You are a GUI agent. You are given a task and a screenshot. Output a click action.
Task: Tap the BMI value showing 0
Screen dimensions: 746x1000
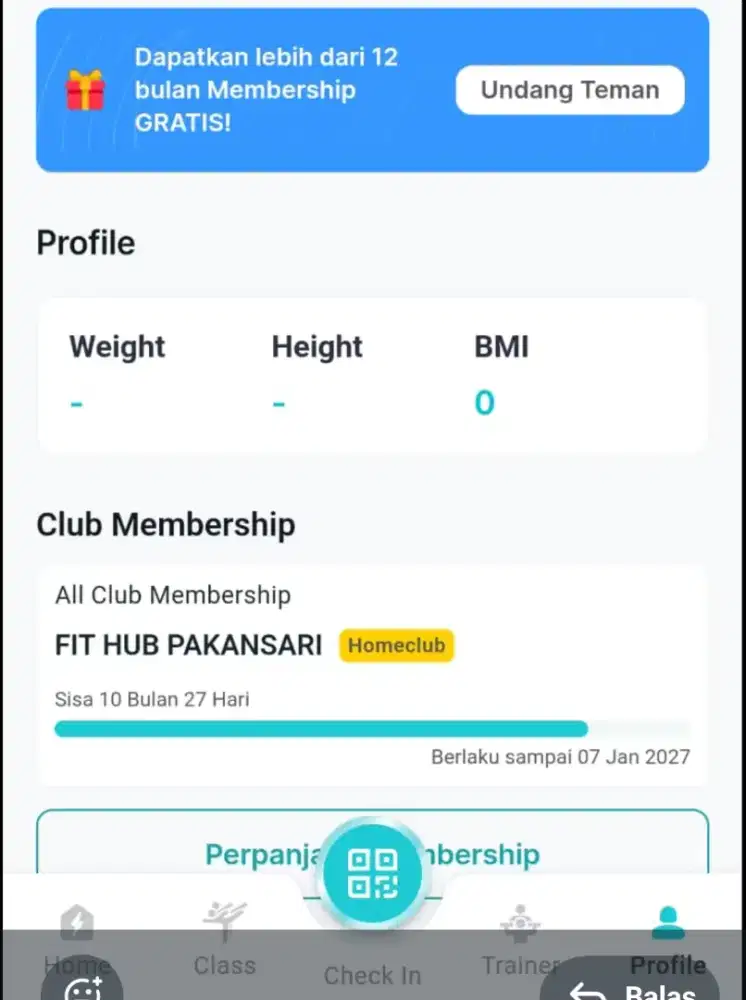click(485, 402)
